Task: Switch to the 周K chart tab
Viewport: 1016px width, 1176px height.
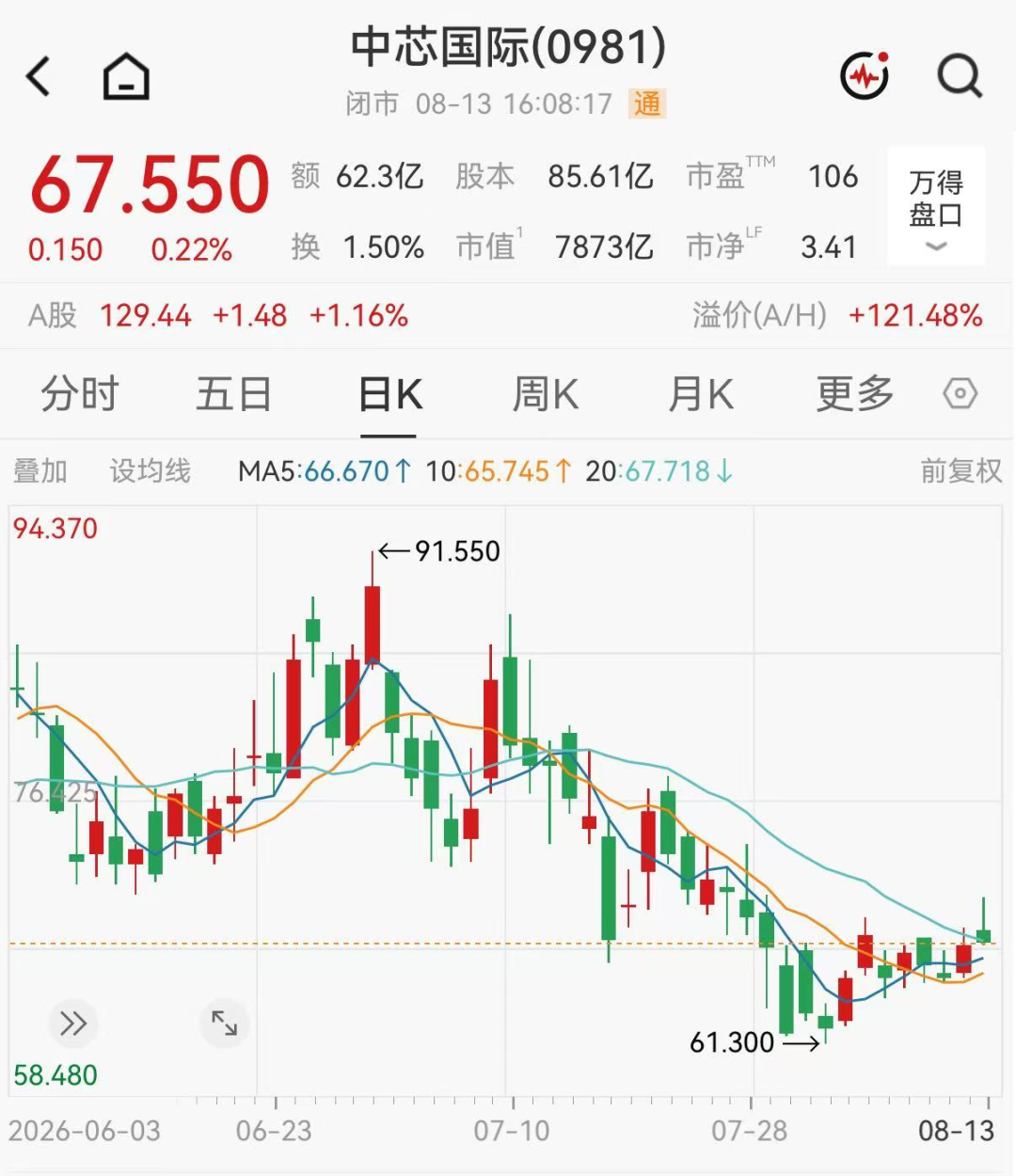Action: [545, 394]
